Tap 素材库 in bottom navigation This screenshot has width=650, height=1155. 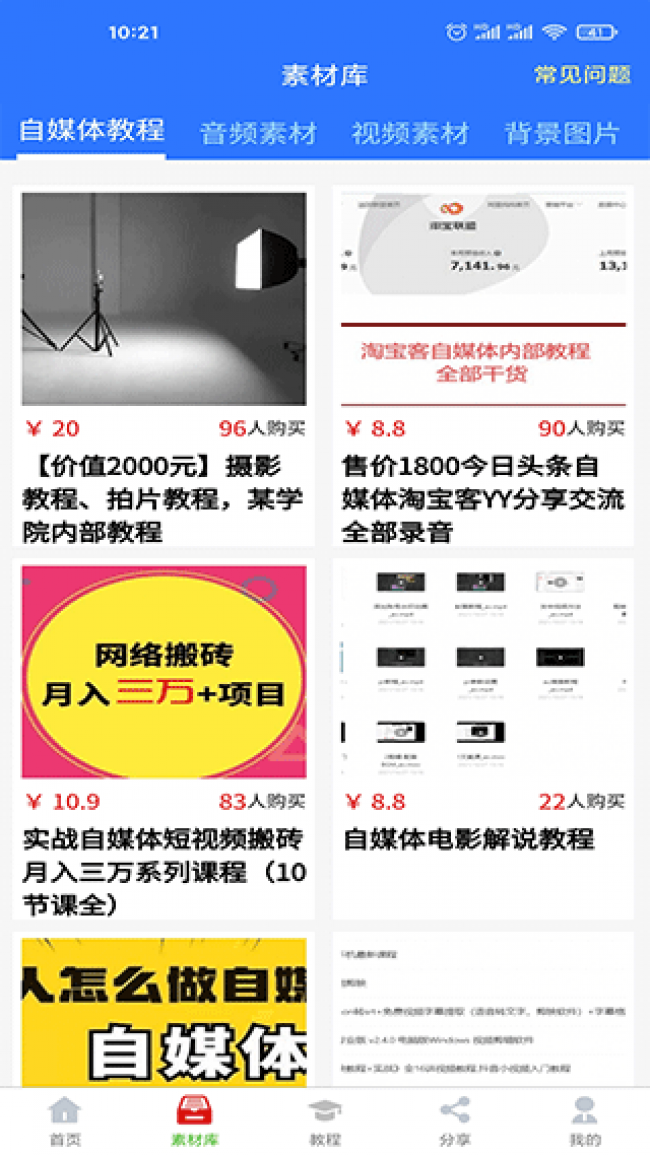click(x=195, y=1121)
